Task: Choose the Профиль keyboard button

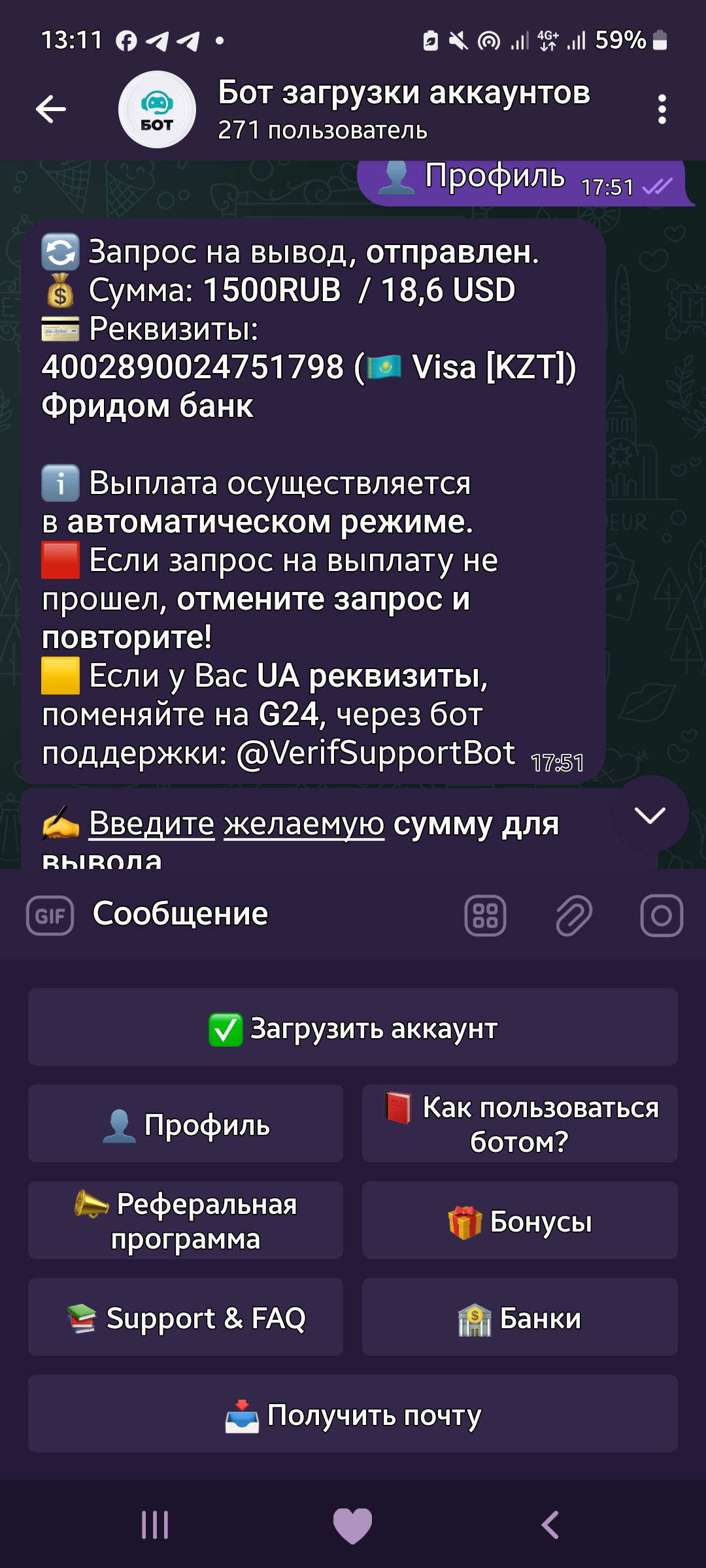Action: 186,1124
